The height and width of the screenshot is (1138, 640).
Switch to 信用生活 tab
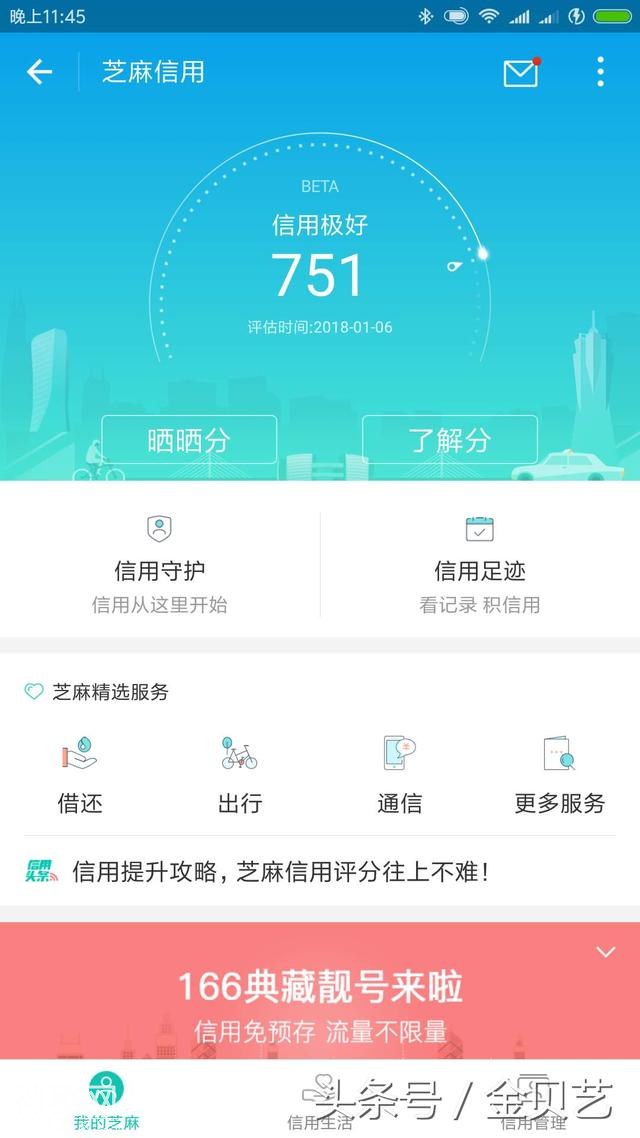[320, 1100]
